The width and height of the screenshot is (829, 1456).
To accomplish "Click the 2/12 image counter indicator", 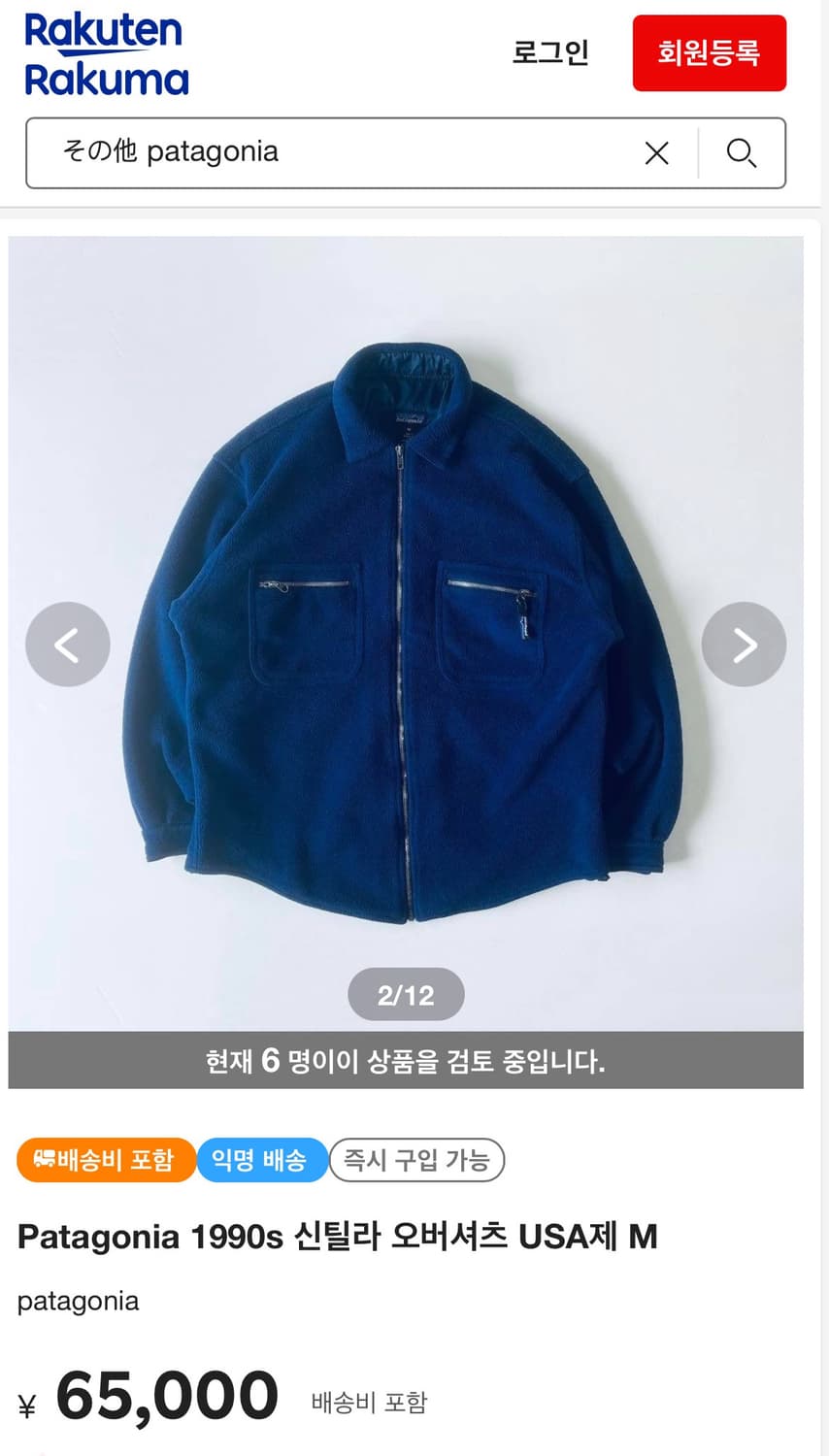I will [x=406, y=993].
